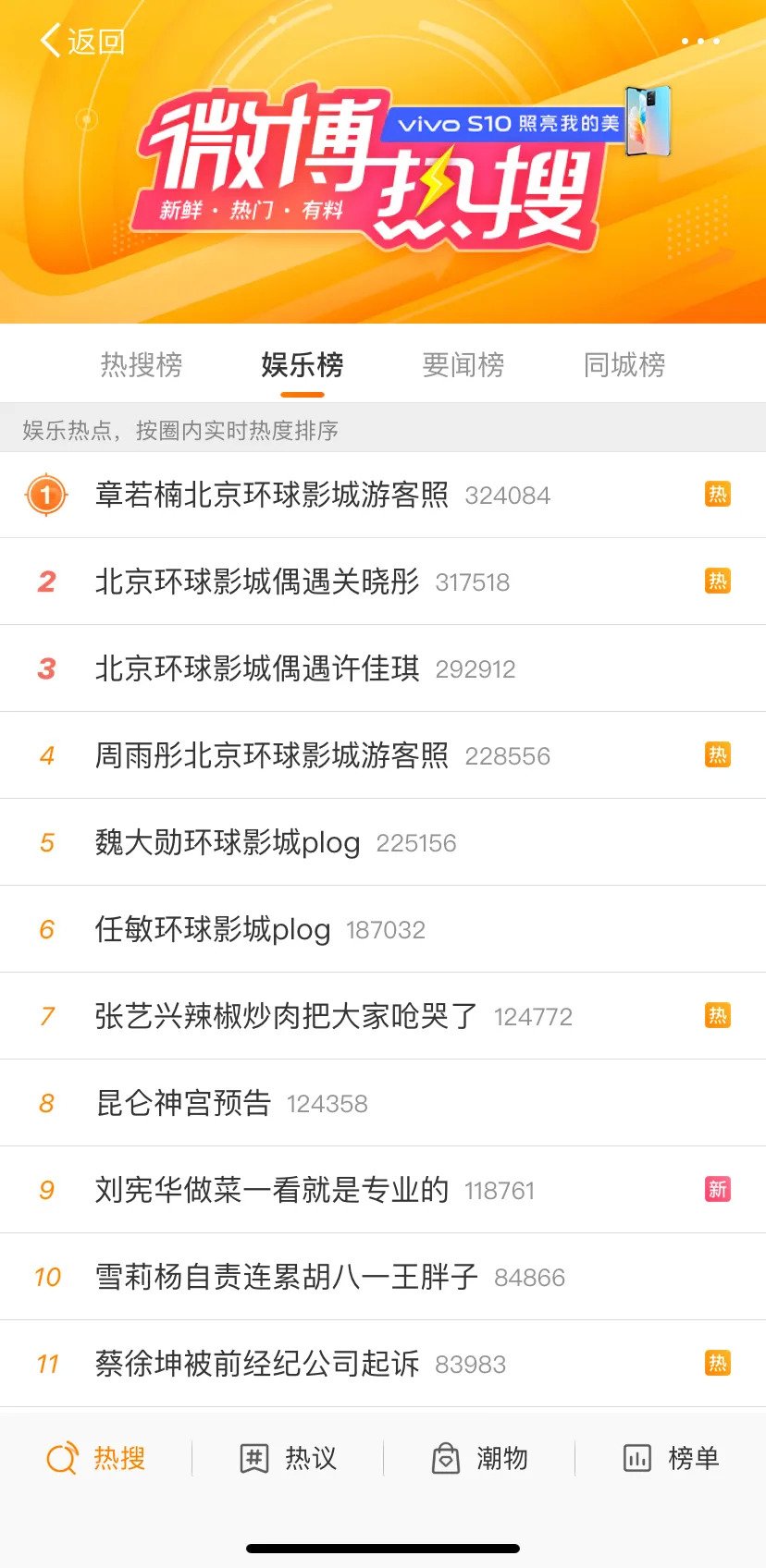The width and height of the screenshot is (766, 1568).
Task: Open the three-dot overflow menu
Action: [x=700, y=42]
